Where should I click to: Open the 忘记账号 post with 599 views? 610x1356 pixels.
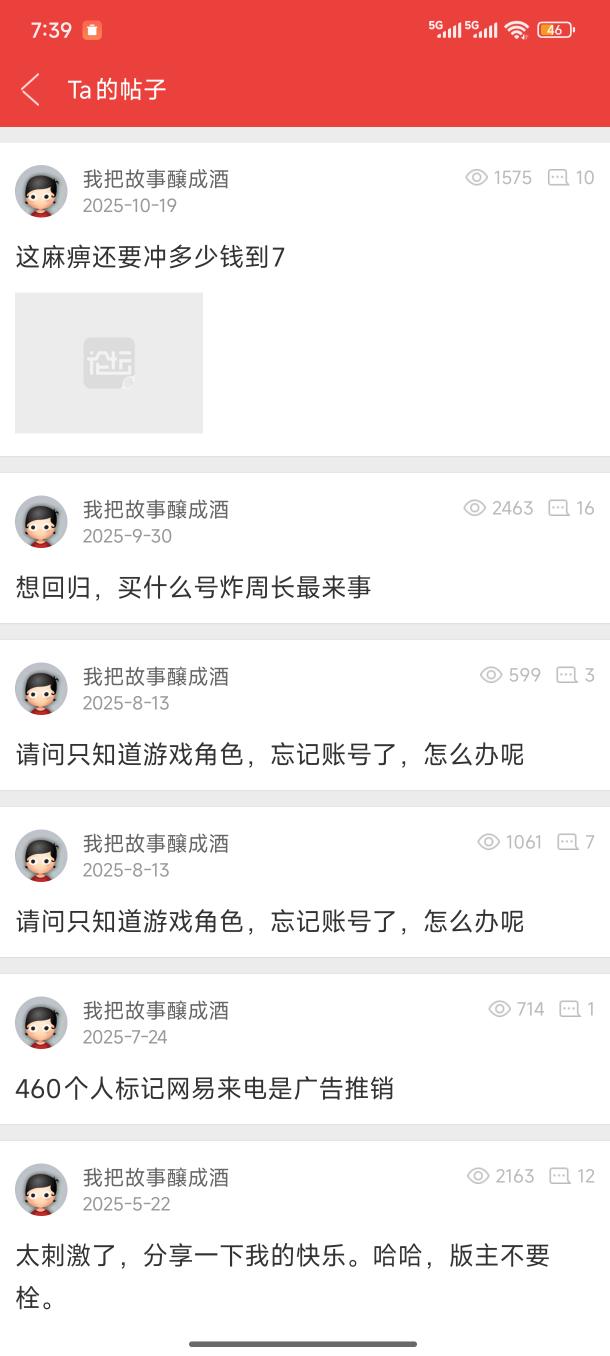(270, 754)
